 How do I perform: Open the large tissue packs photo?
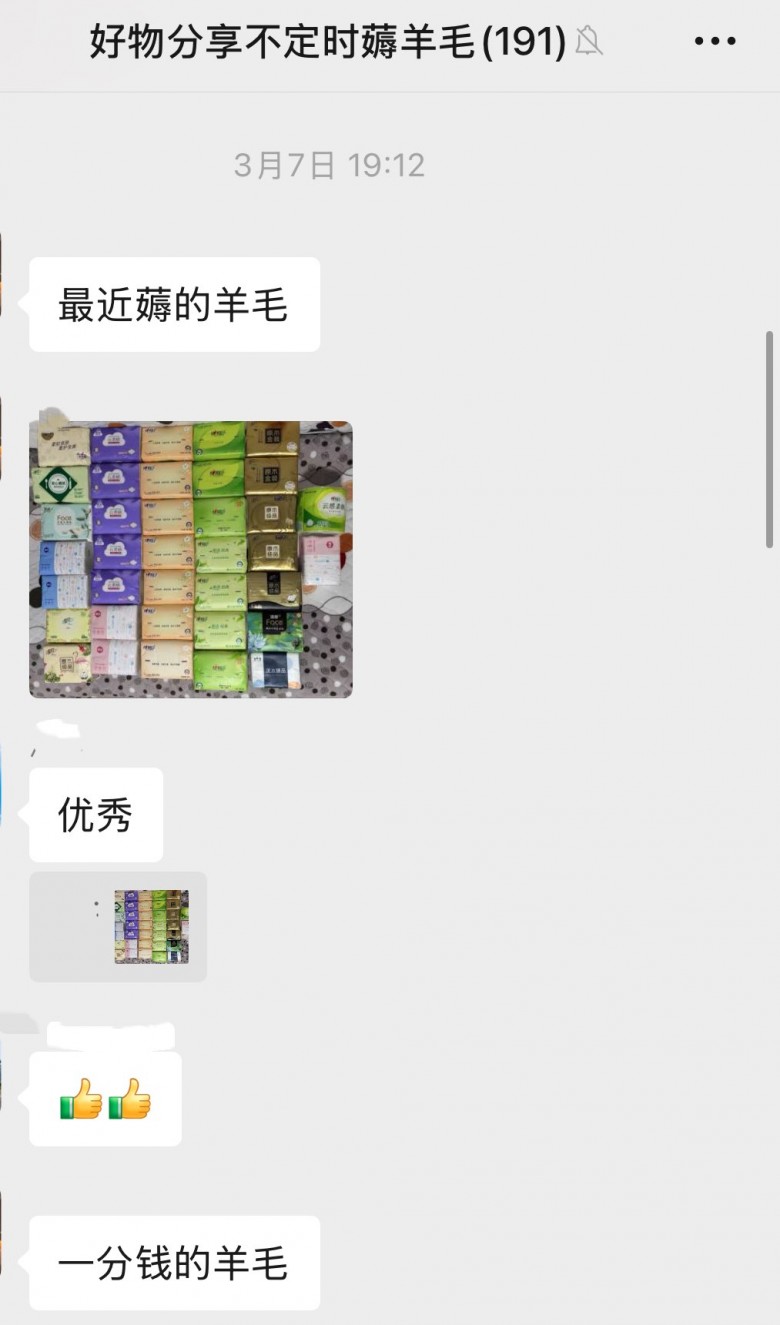pos(190,559)
